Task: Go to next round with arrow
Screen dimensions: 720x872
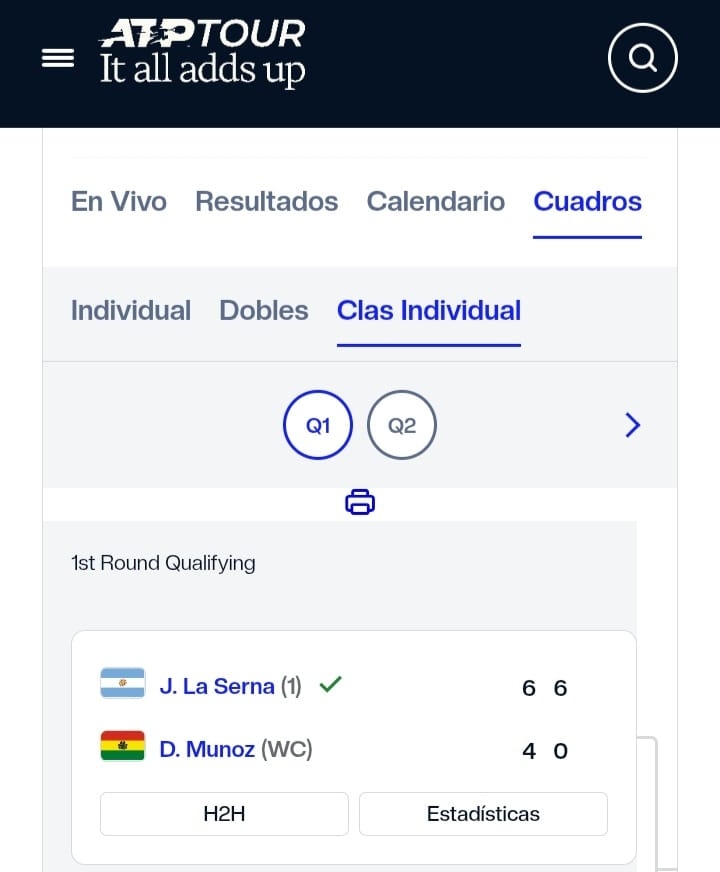Action: [632, 425]
